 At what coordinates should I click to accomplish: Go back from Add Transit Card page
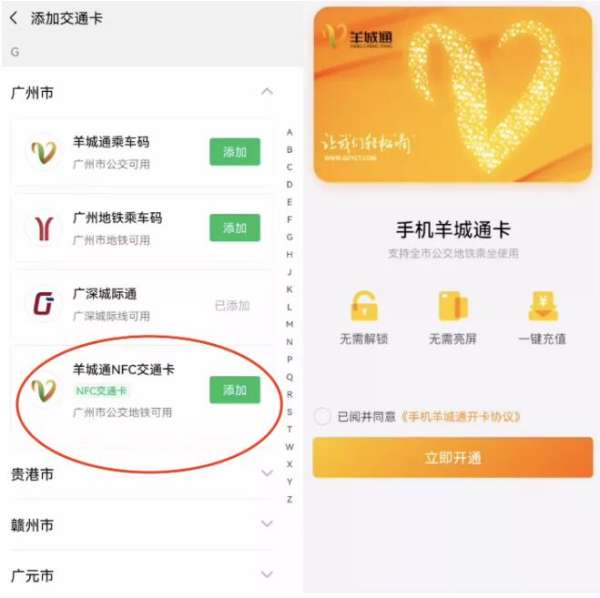click(13, 18)
